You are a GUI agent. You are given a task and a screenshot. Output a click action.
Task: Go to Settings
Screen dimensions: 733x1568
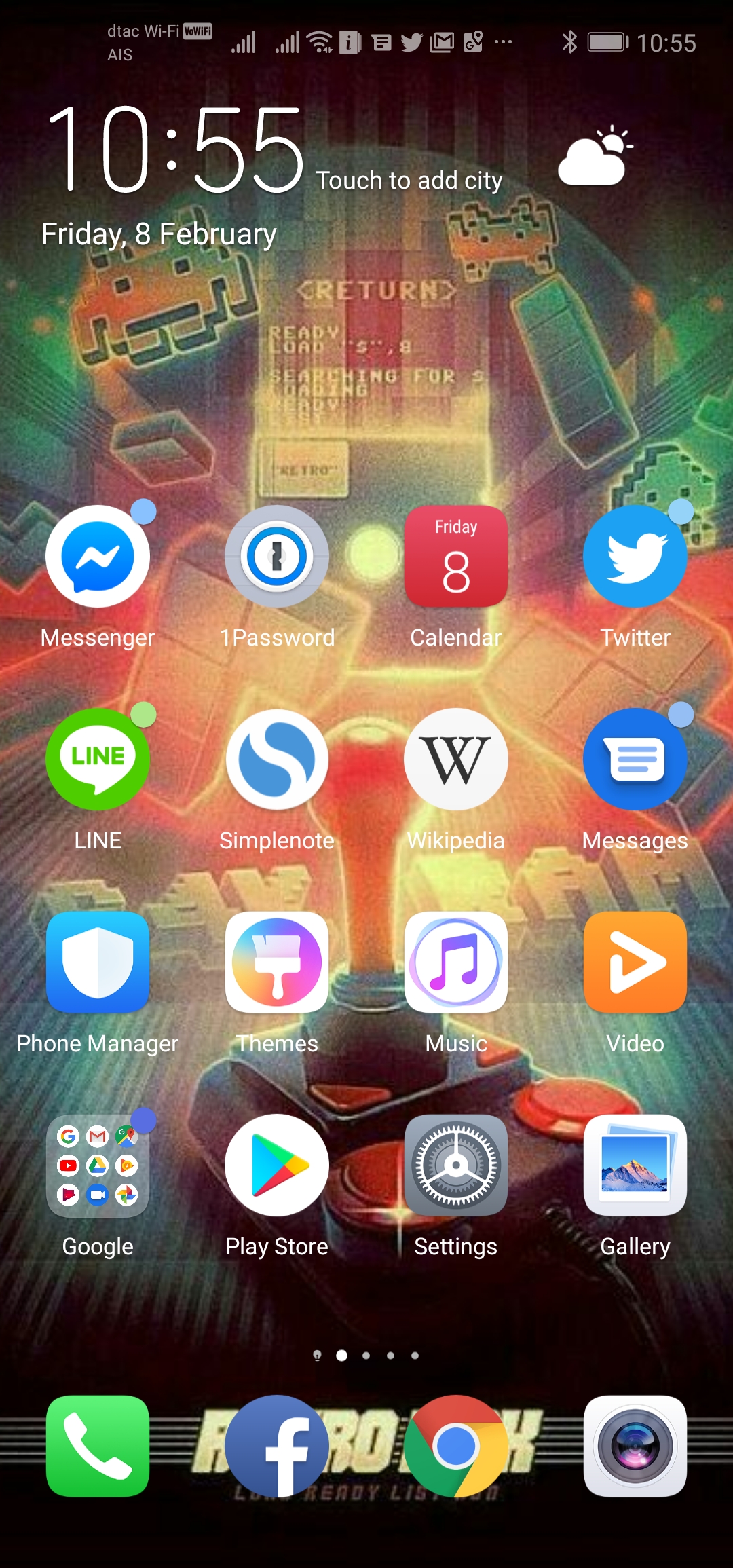point(456,1165)
